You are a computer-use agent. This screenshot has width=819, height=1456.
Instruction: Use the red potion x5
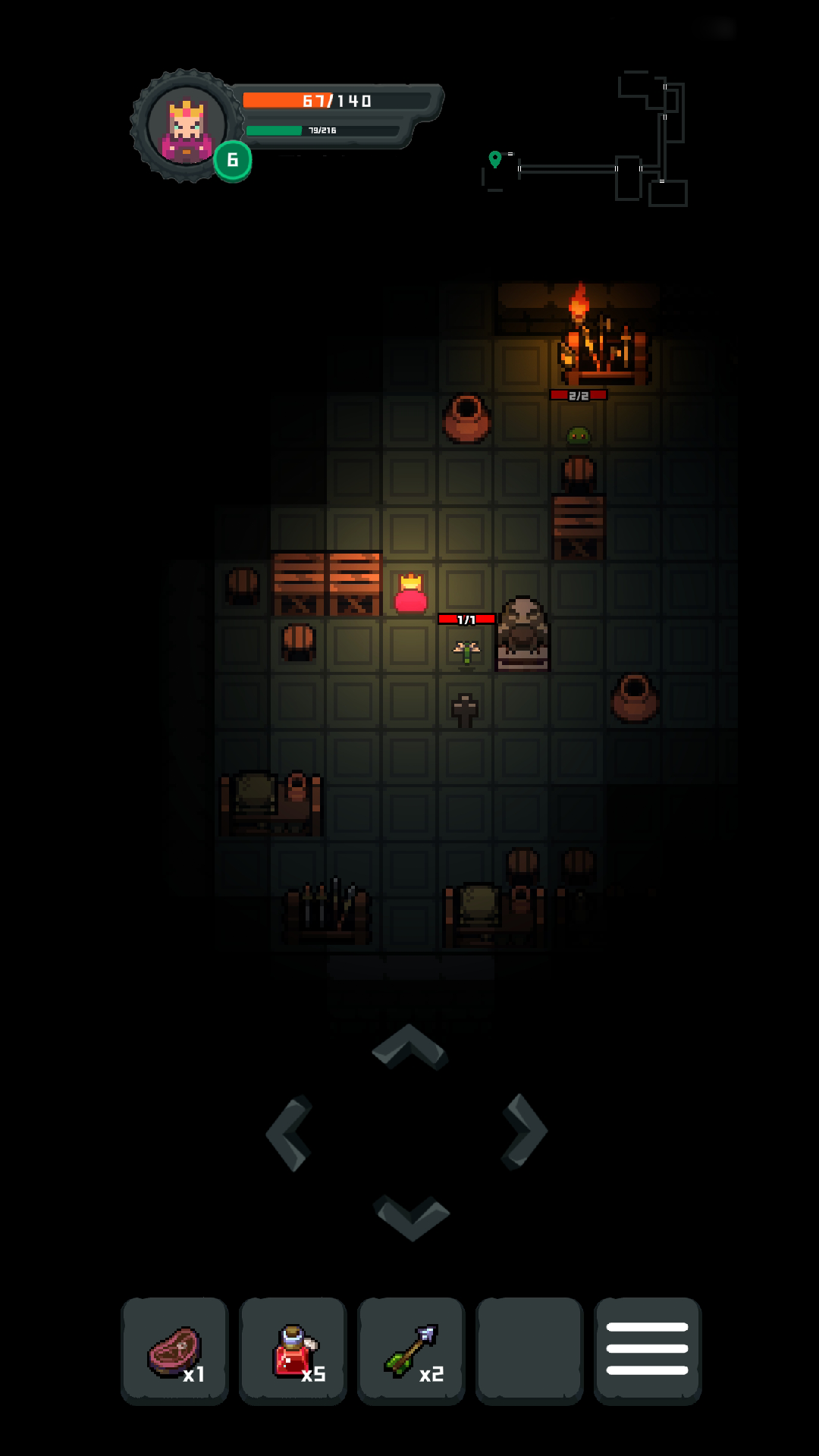pyautogui.click(x=293, y=1351)
